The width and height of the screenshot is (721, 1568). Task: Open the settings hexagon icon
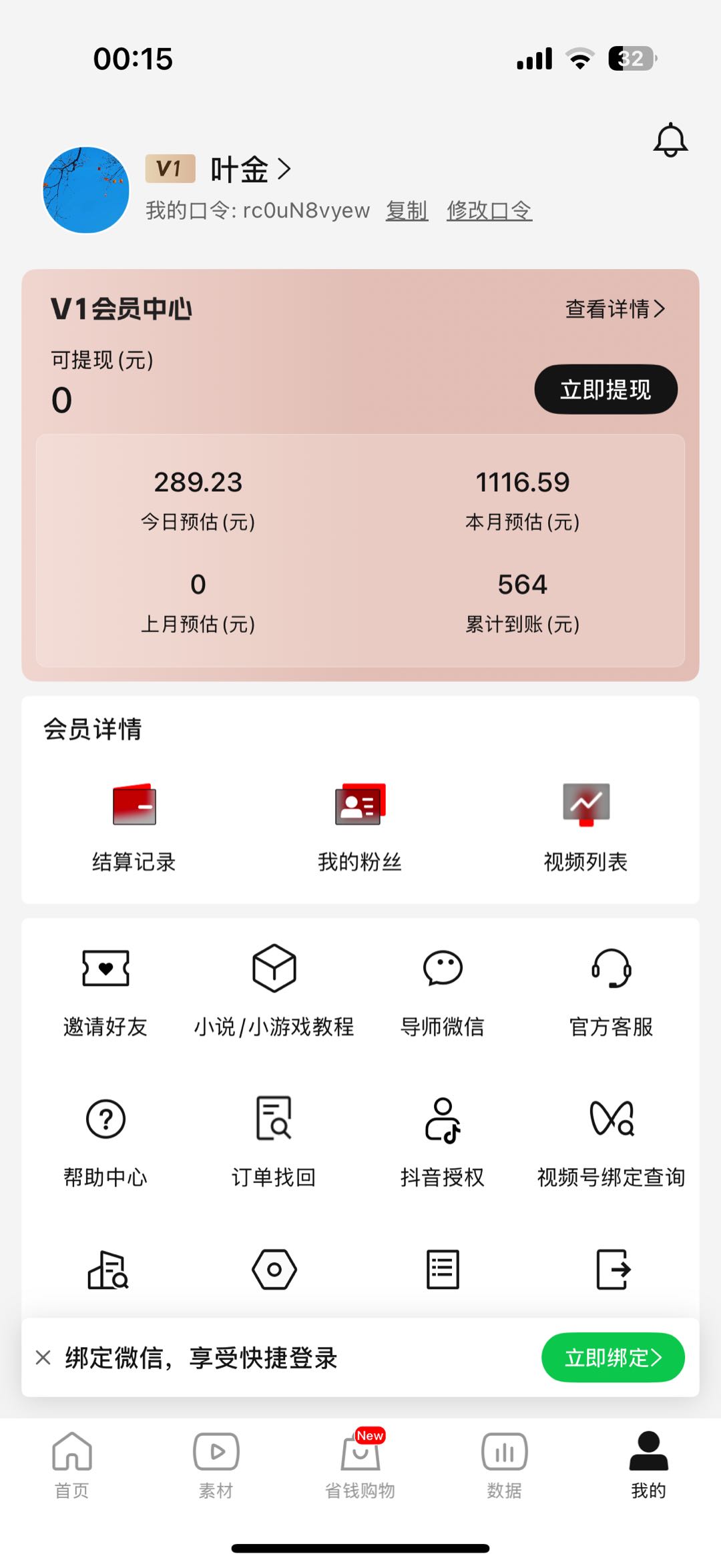coord(274,1270)
